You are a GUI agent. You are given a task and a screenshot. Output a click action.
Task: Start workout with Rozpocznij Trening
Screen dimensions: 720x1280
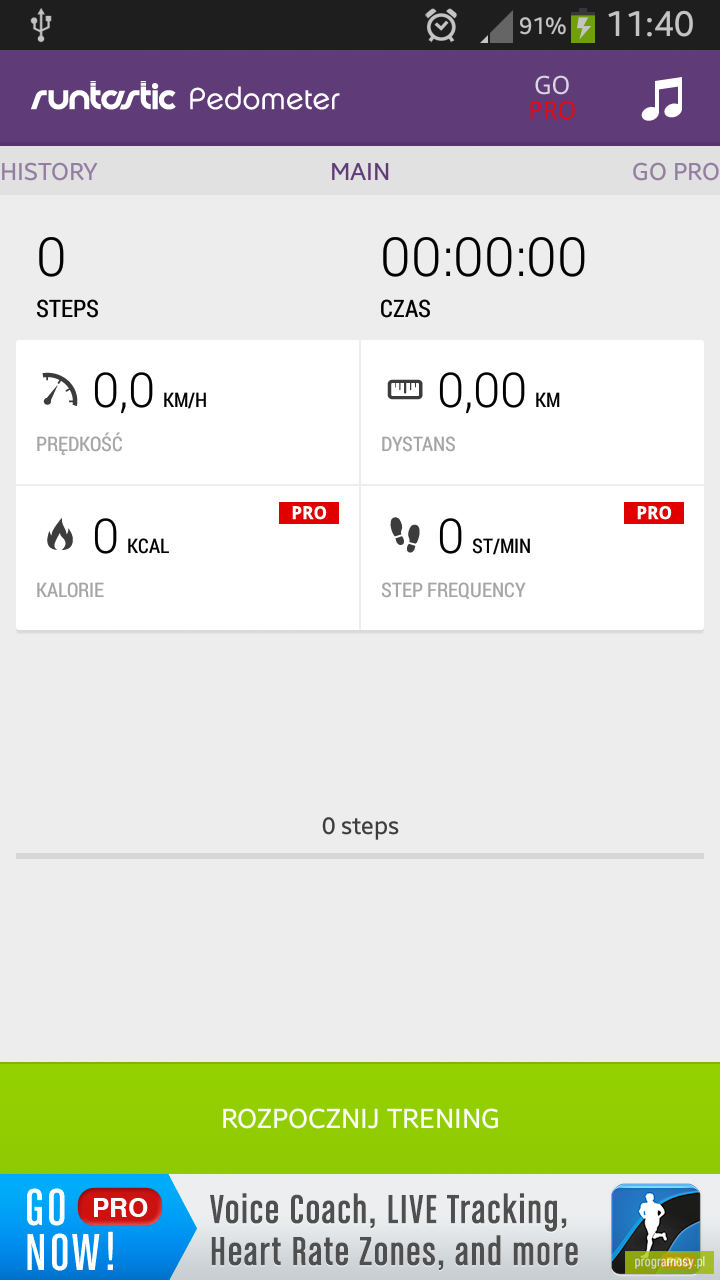tap(360, 1118)
